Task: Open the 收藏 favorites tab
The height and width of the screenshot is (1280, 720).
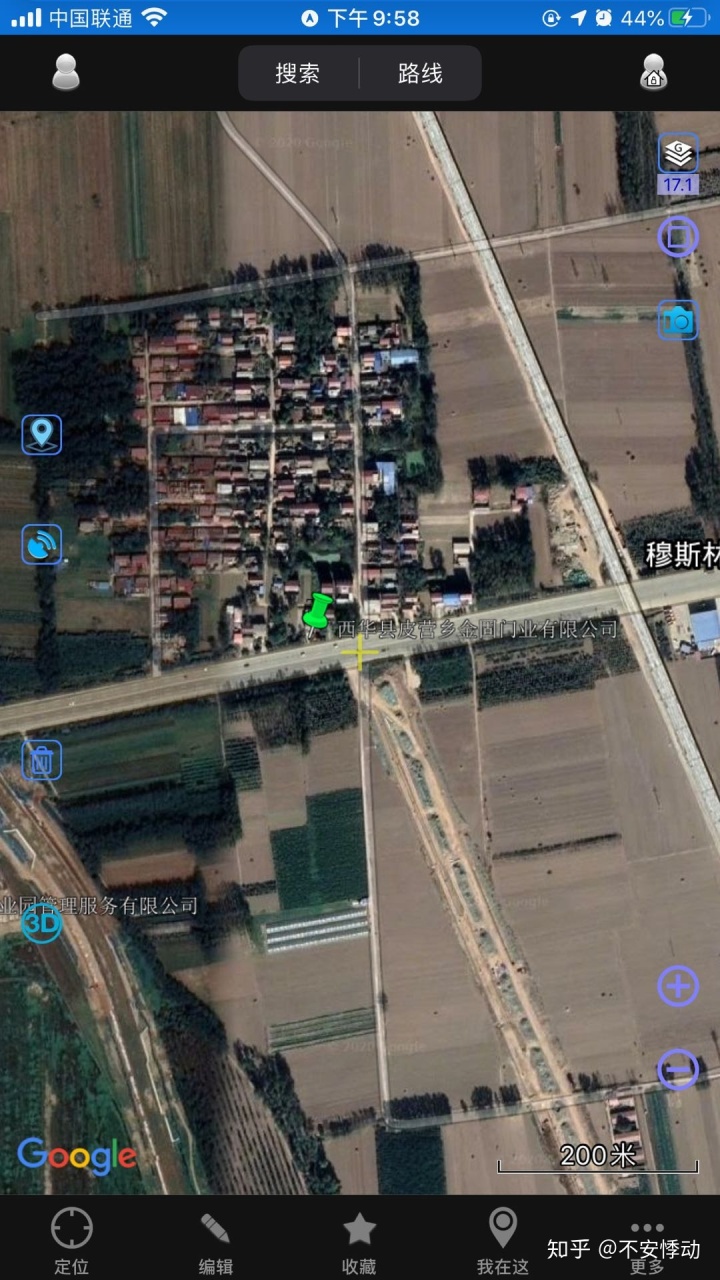Action: (360, 1241)
